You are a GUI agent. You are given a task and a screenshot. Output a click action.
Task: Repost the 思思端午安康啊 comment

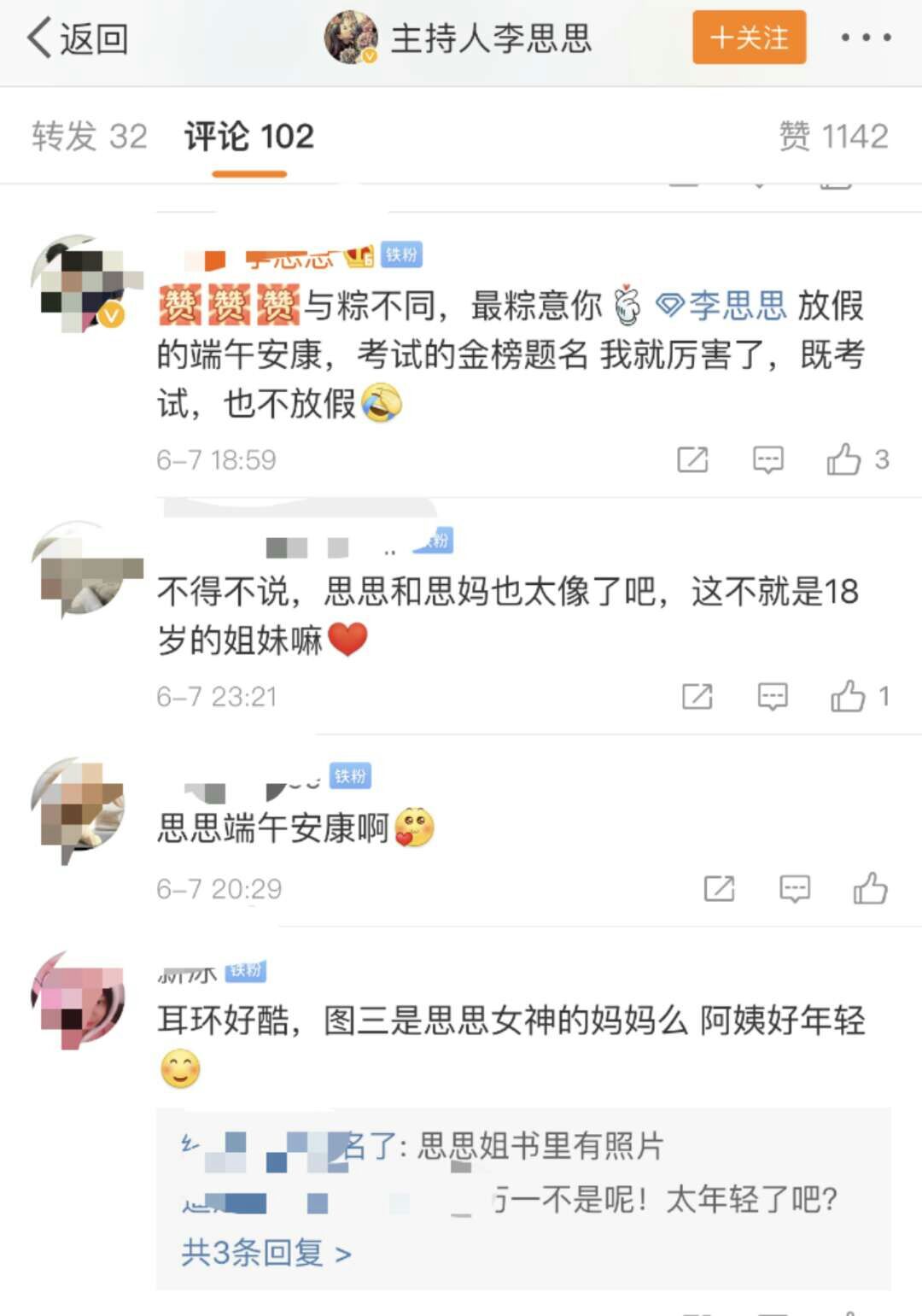coord(719,889)
